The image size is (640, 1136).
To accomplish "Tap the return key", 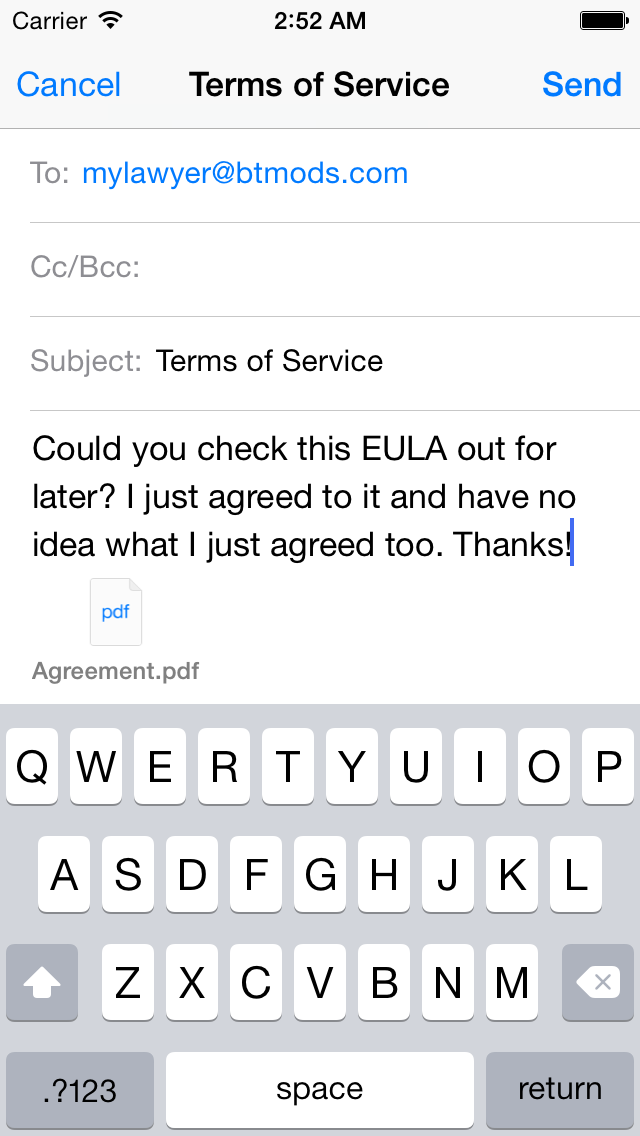I will (560, 1090).
